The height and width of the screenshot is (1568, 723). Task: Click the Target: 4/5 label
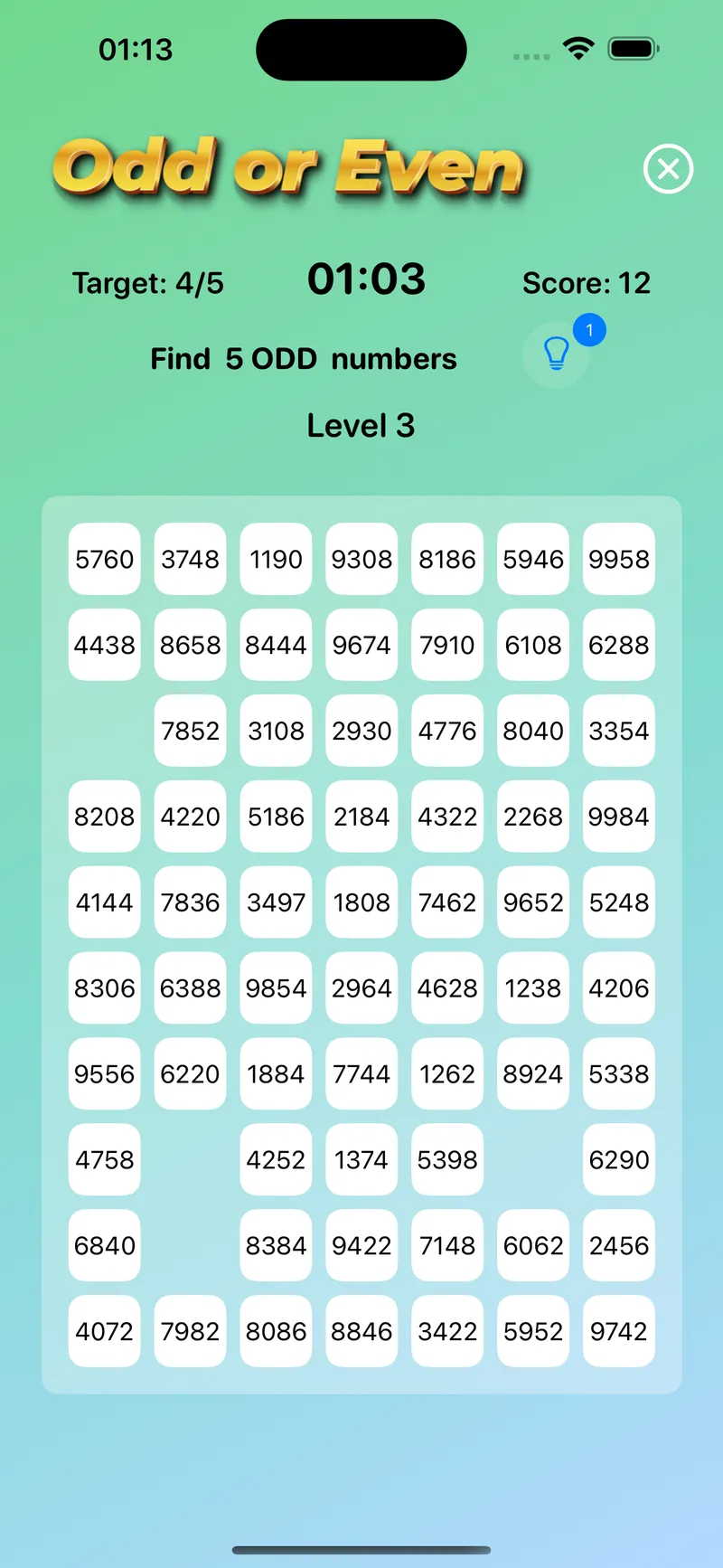point(149,283)
